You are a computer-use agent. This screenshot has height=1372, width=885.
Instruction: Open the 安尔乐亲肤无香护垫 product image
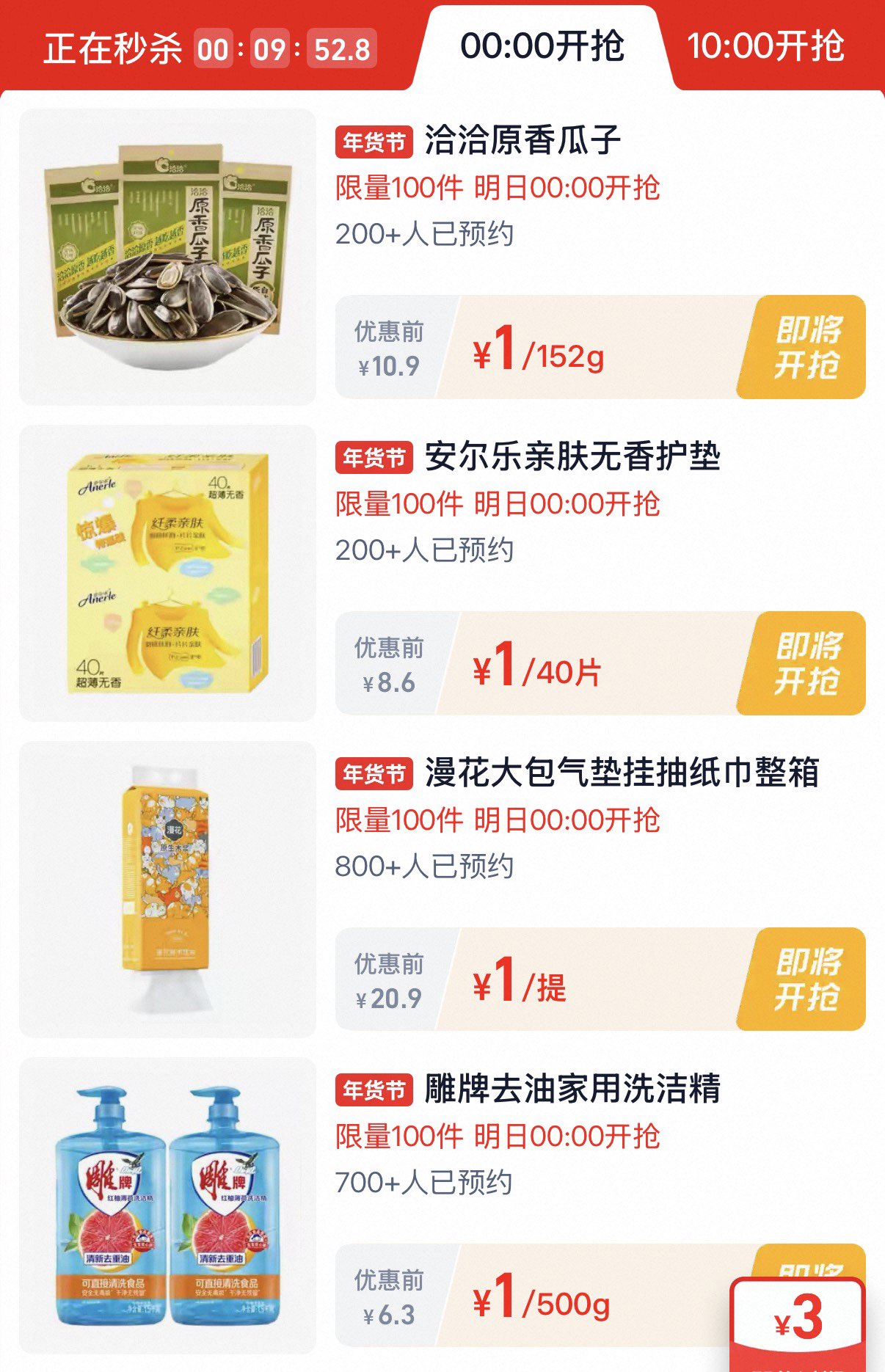point(167,573)
